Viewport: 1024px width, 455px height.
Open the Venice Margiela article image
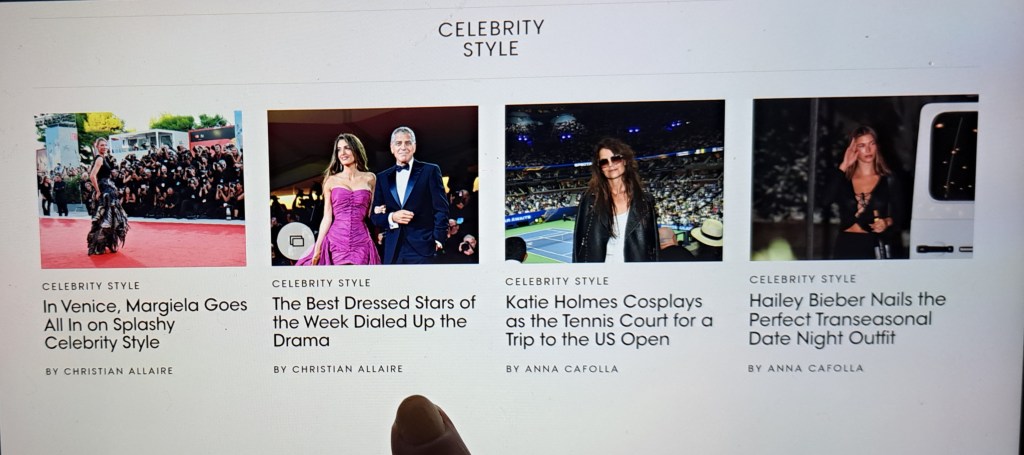140,188
